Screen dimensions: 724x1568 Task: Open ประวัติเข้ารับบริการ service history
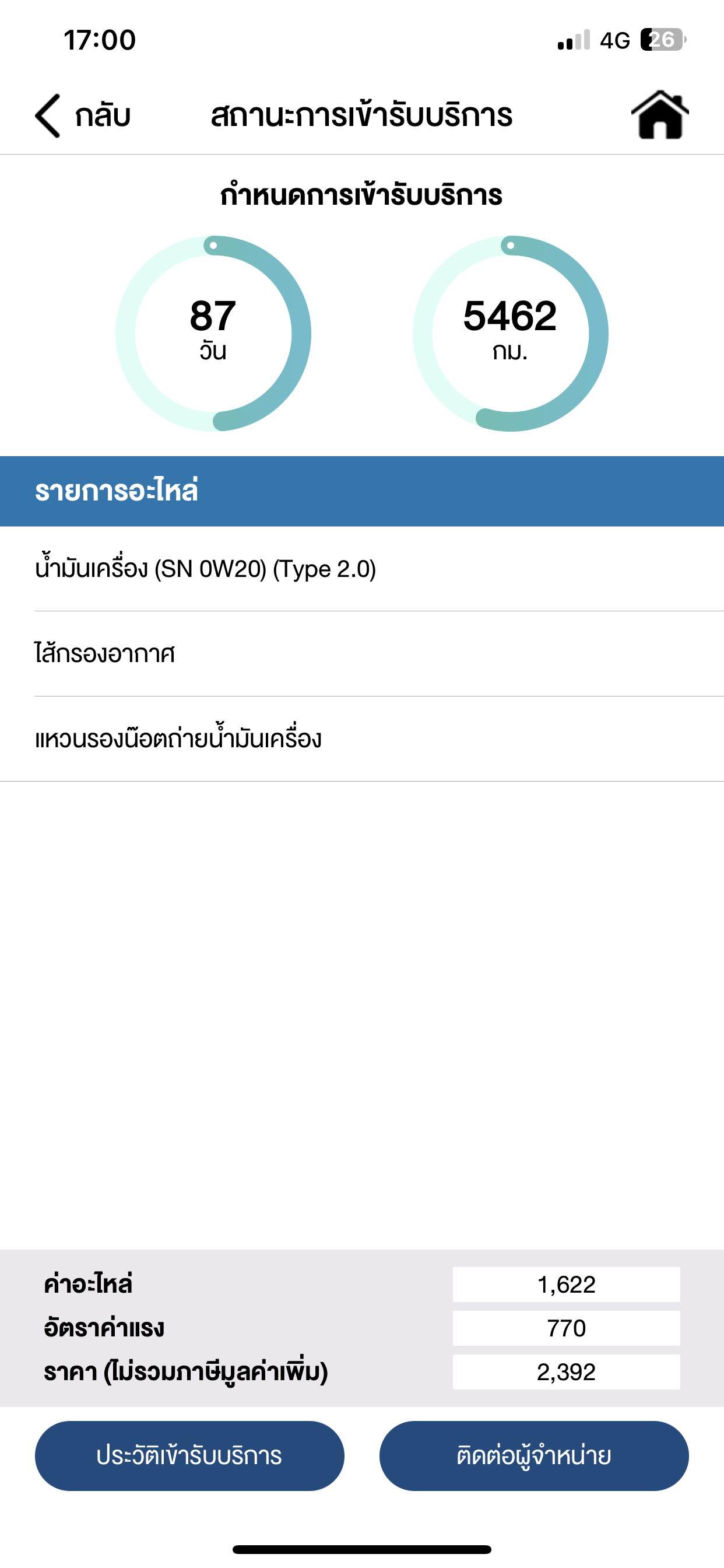(x=189, y=1456)
